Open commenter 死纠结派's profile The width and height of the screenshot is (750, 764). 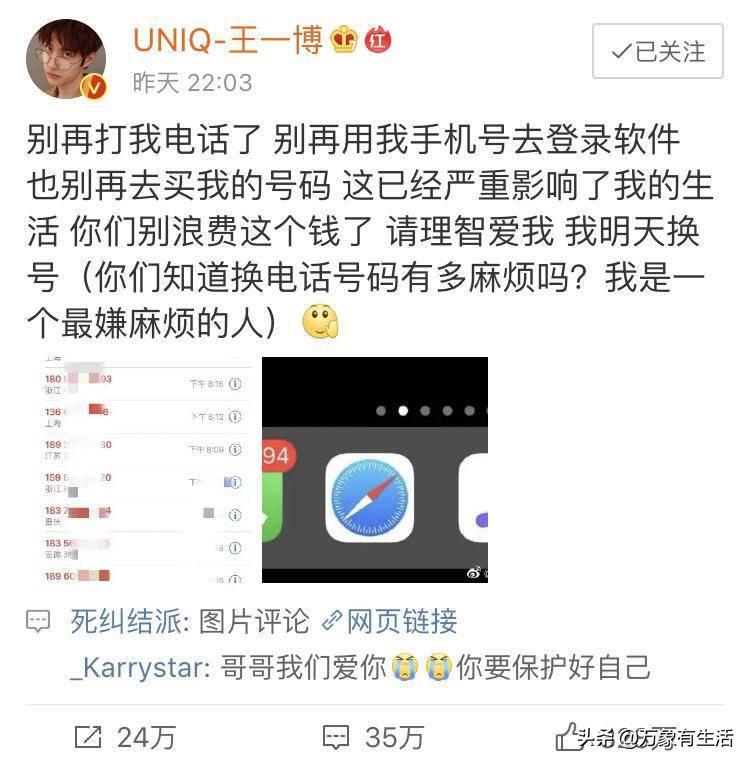point(126,621)
